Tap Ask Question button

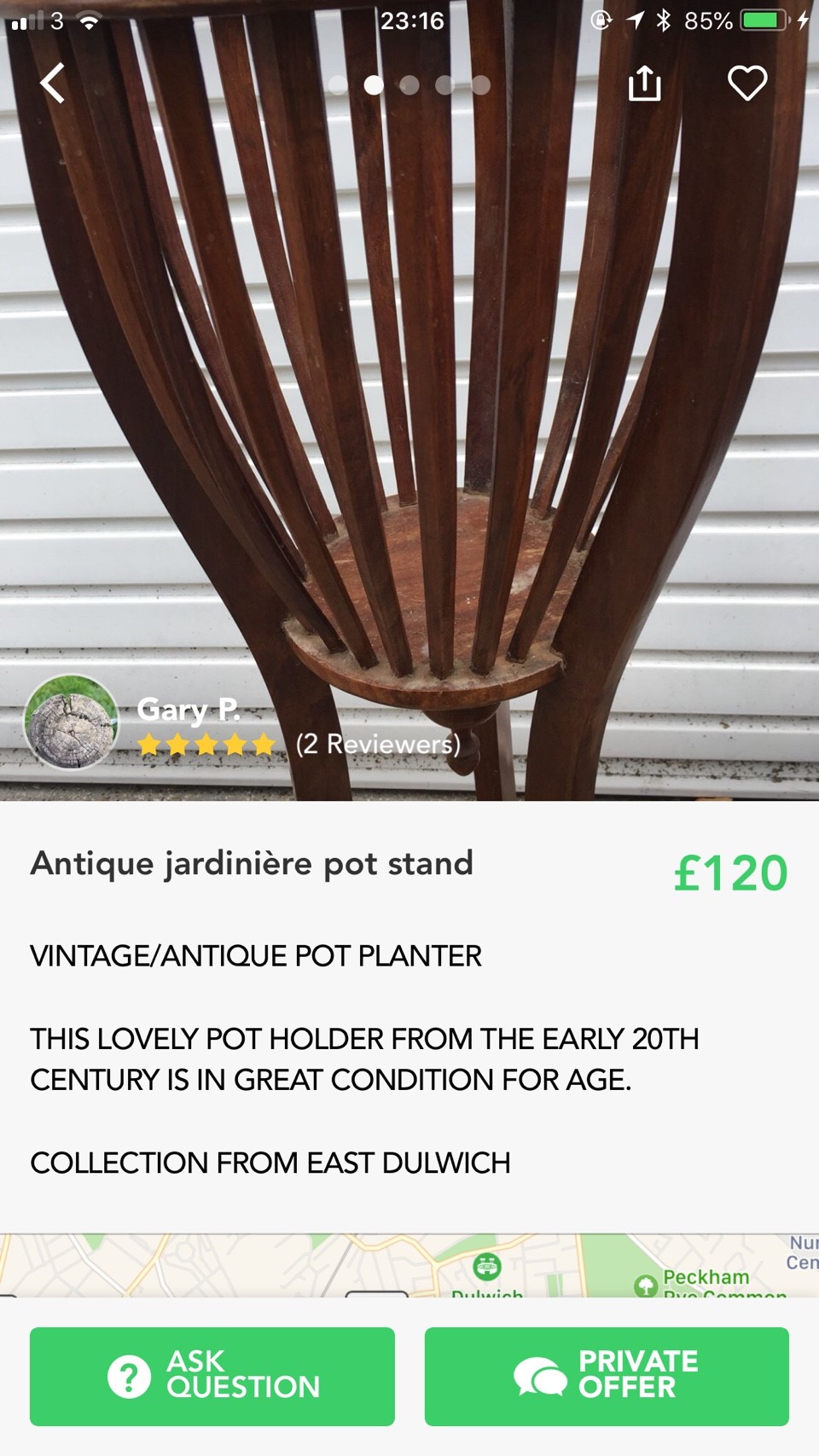pos(212,1376)
